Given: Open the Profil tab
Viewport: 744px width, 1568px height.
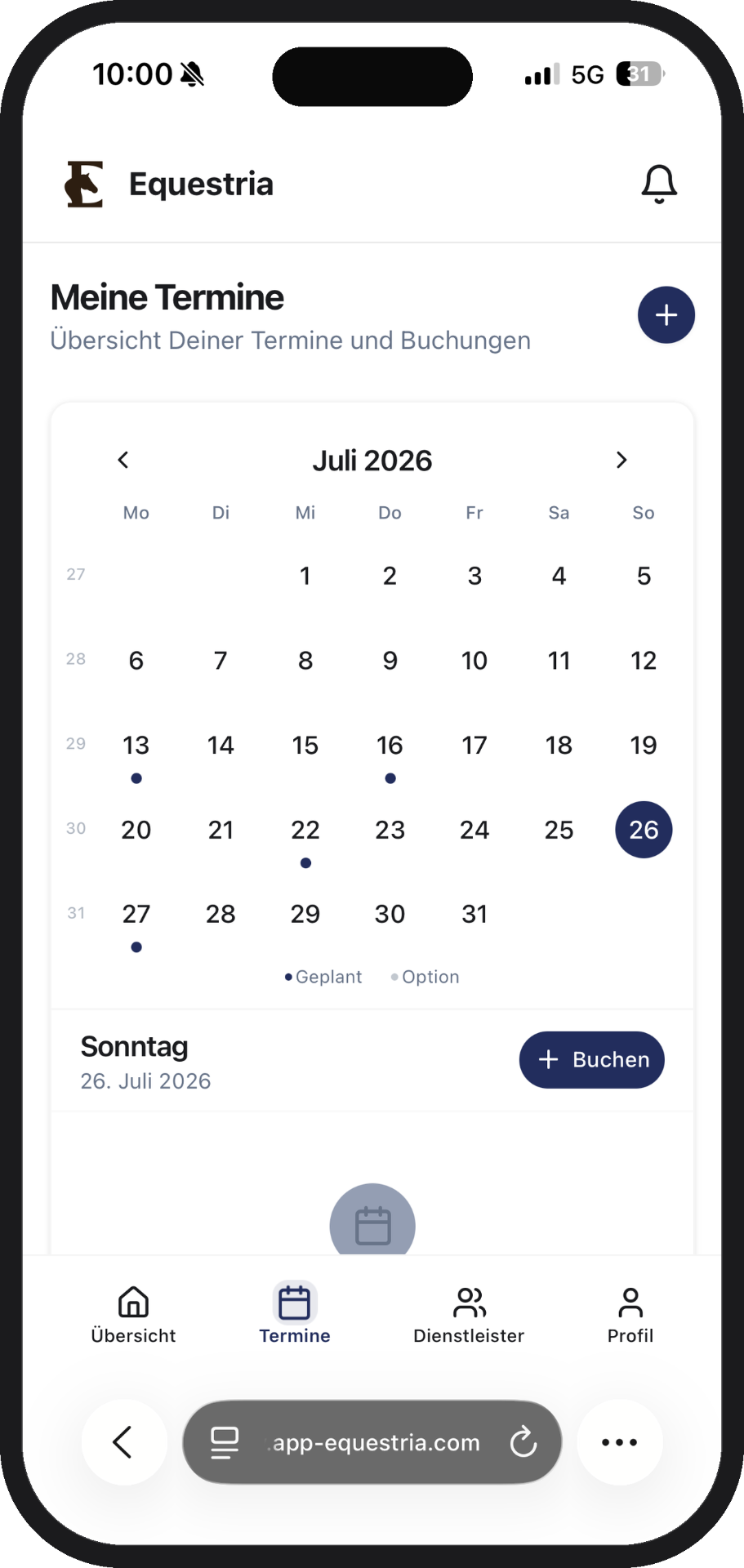Looking at the screenshot, I should (x=630, y=1314).
